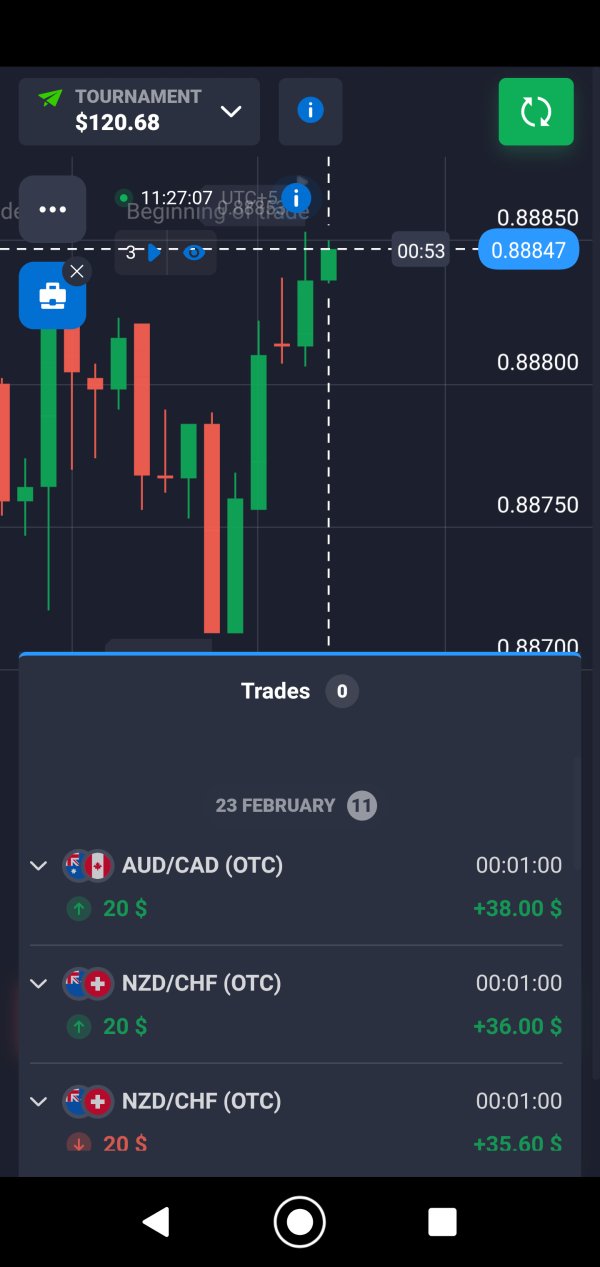Tap the Beginning of trade info icon

coord(295,197)
